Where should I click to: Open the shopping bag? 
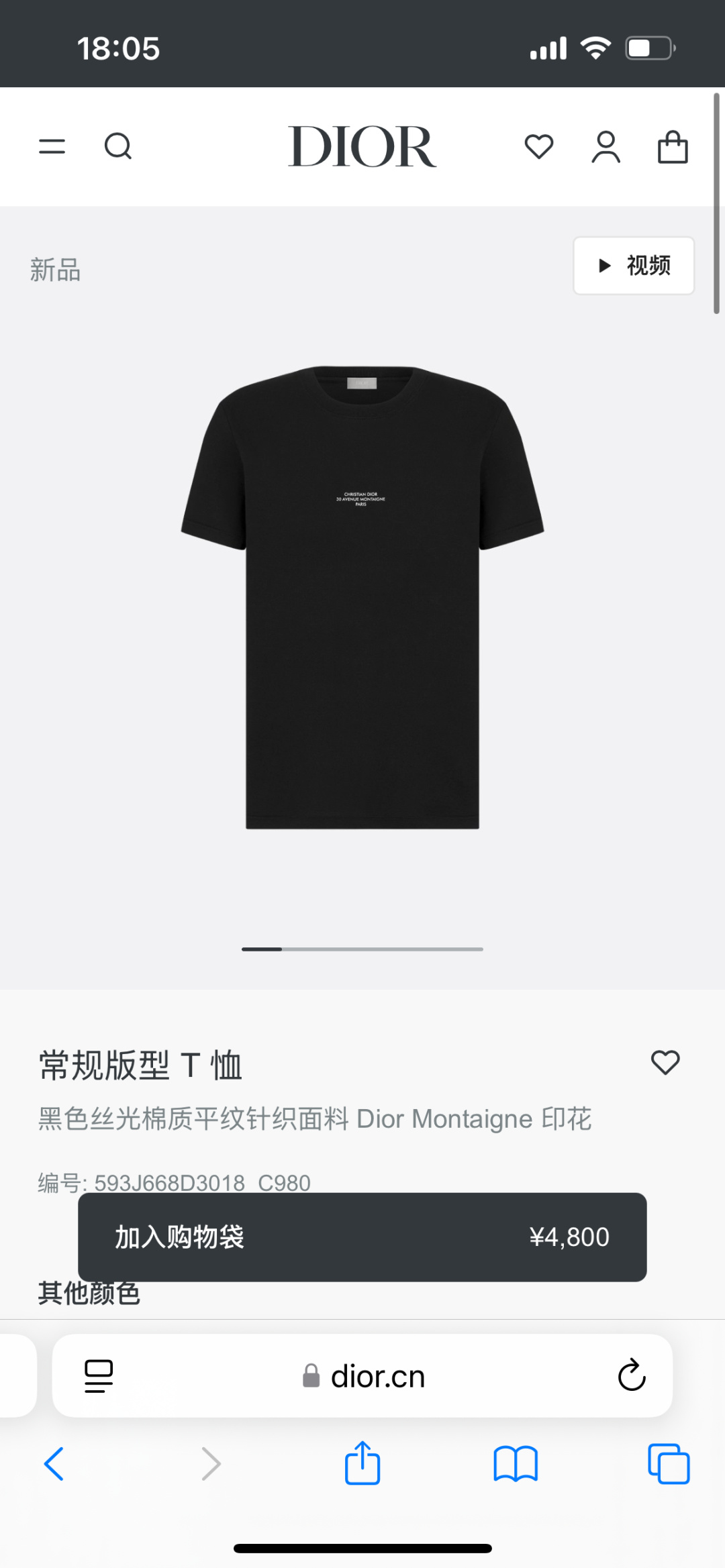(673, 146)
